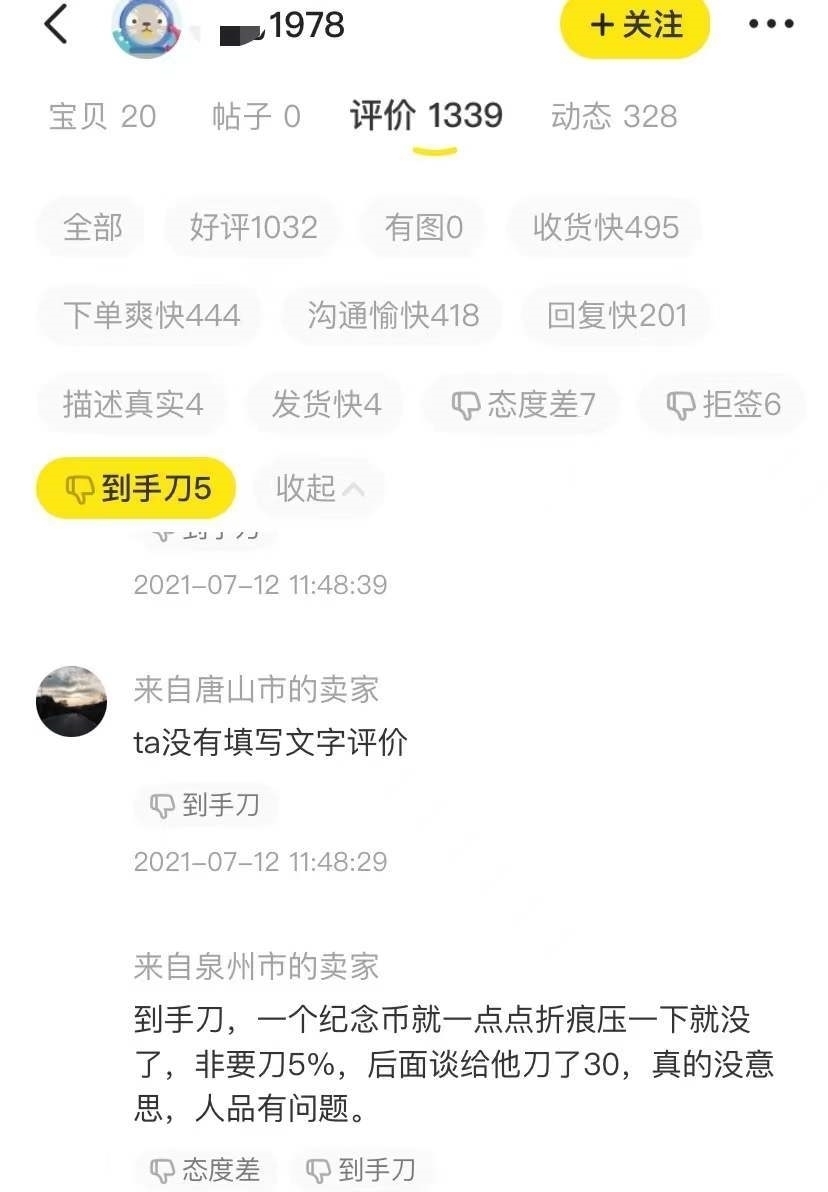The height and width of the screenshot is (1192, 828).
Task: Open the 回复快201 filter category
Action: click(614, 315)
